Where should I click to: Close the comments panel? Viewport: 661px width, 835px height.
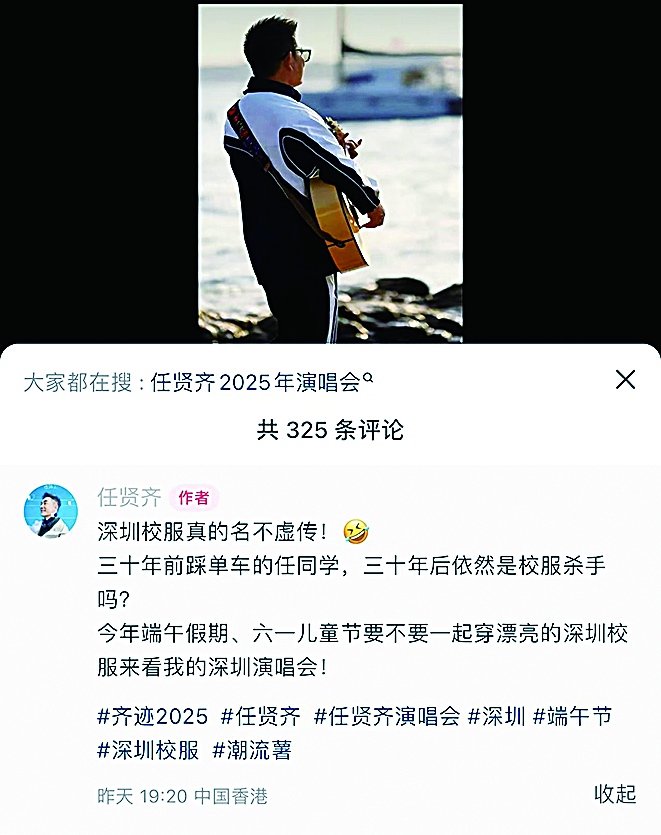(x=625, y=380)
